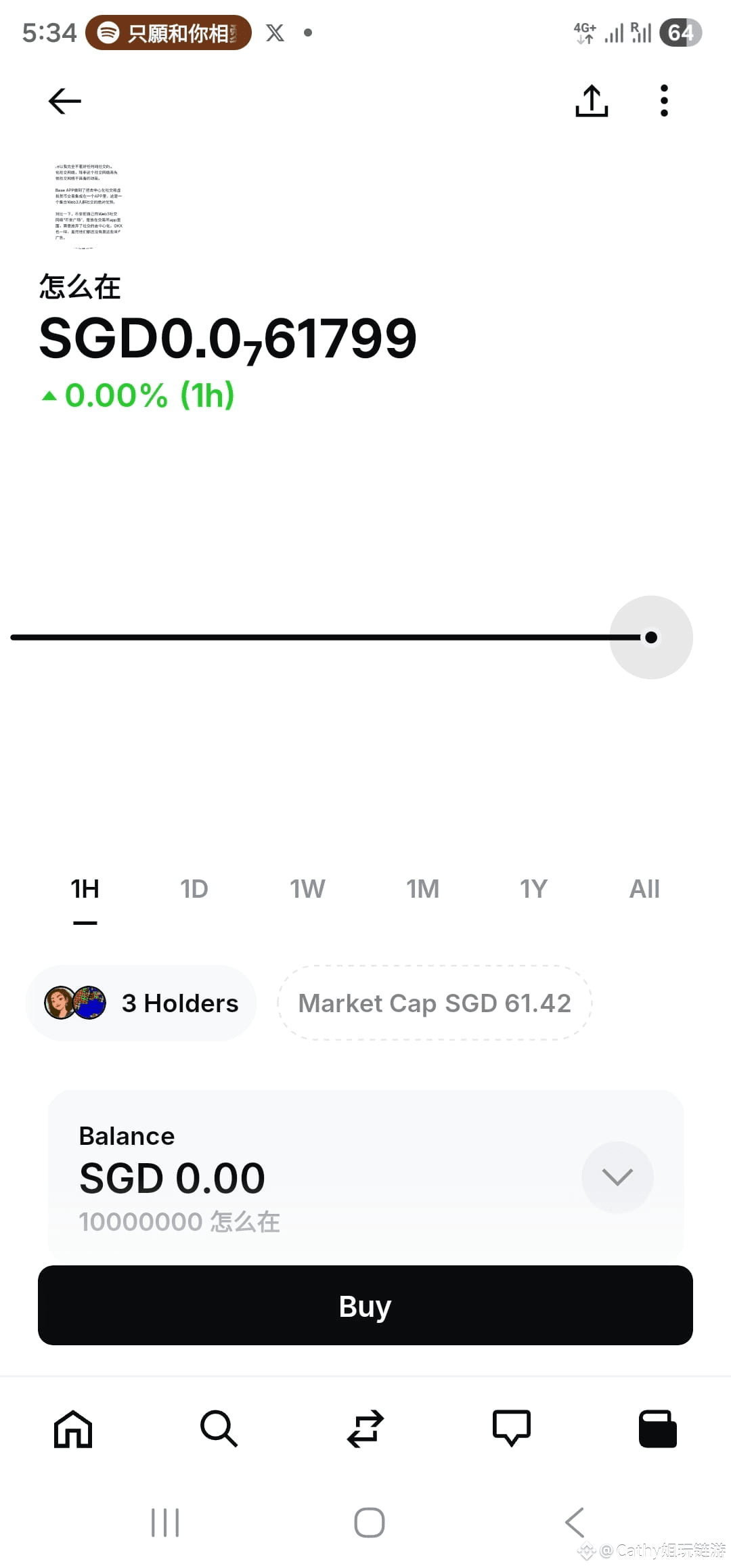Image resolution: width=731 pixels, height=1568 pixels.
Task: Tap the 0.00% (1h) price change label
Action: pos(137,395)
